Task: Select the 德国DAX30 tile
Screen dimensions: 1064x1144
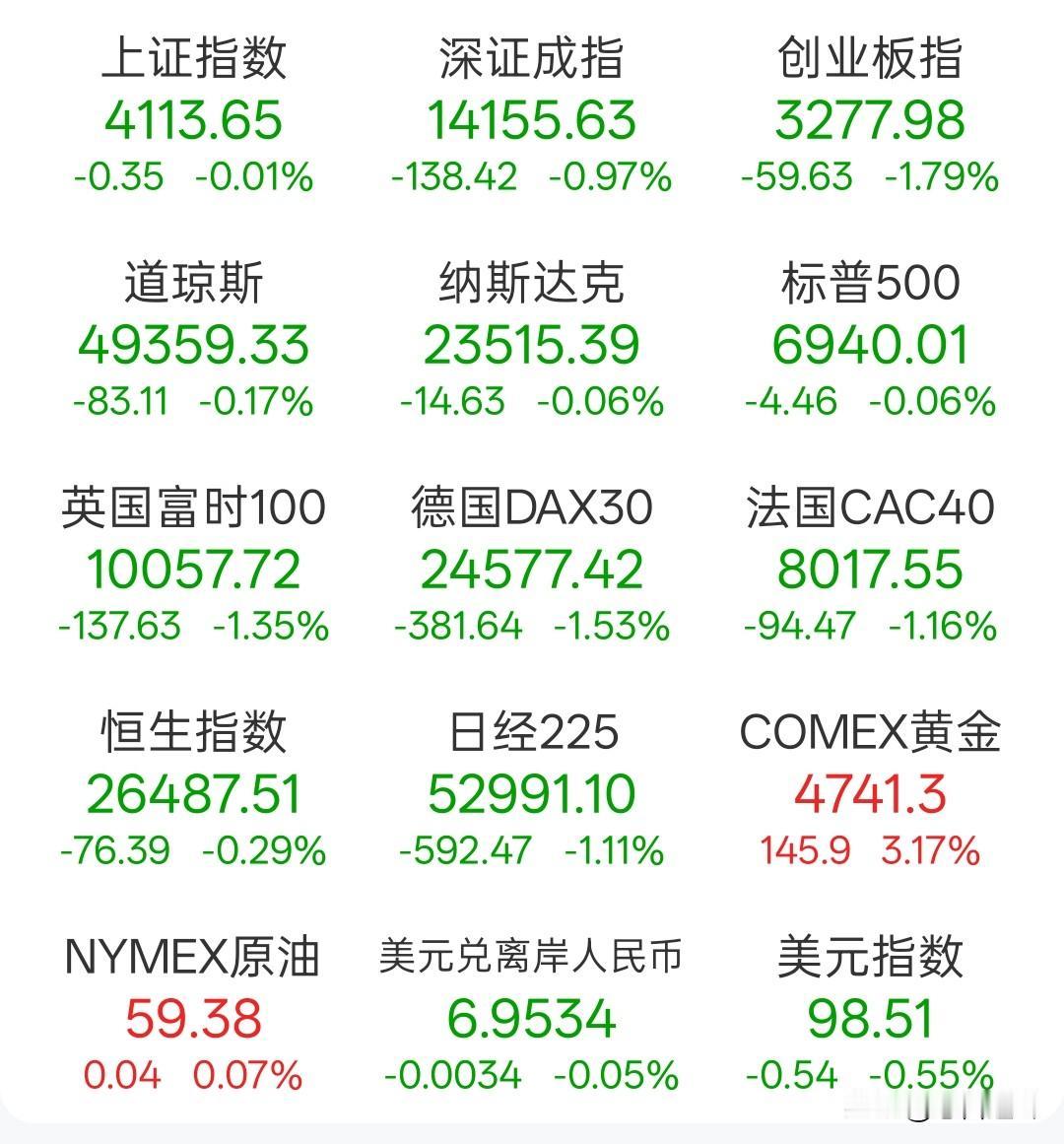Action: click(531, 568)
